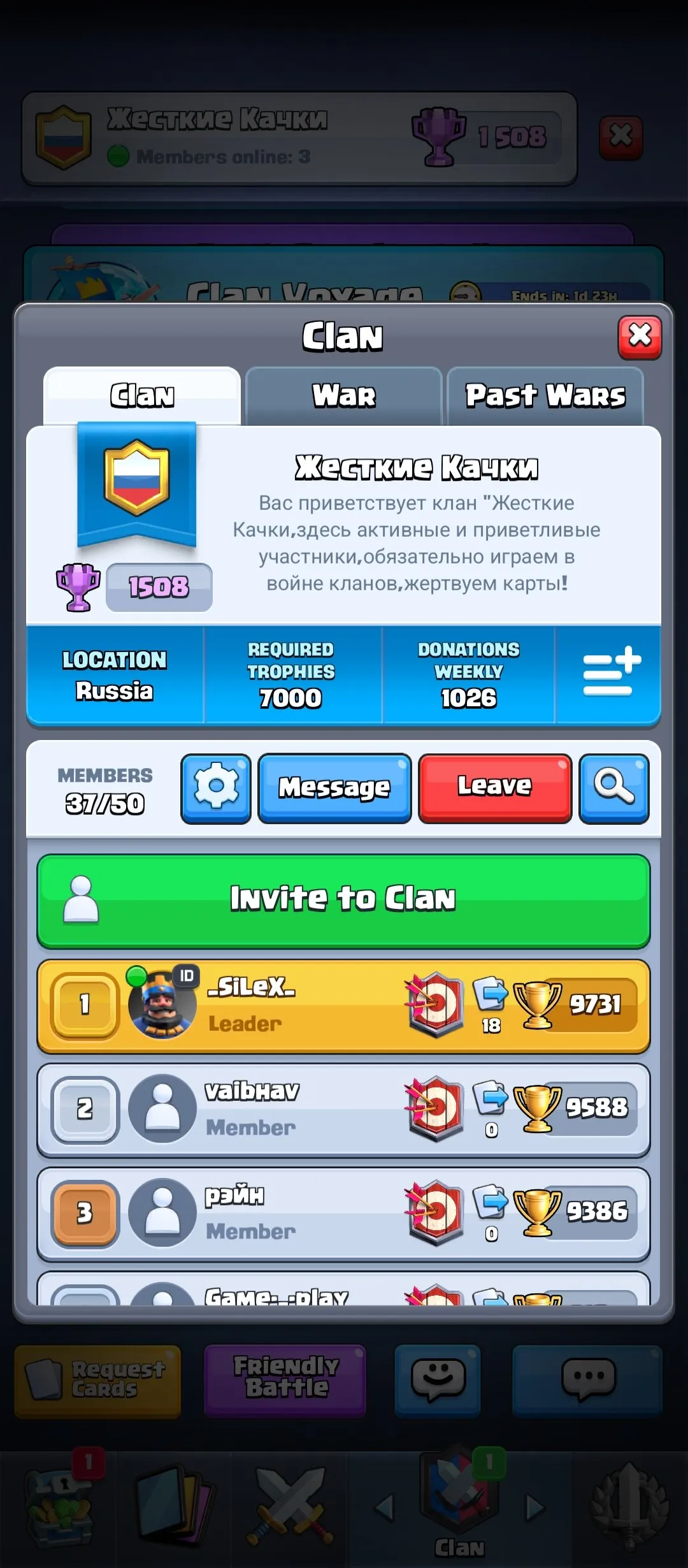Open member search with the magnifier icon
Image resolution: width=688 pixels, height=1568 pixels.
613,788
